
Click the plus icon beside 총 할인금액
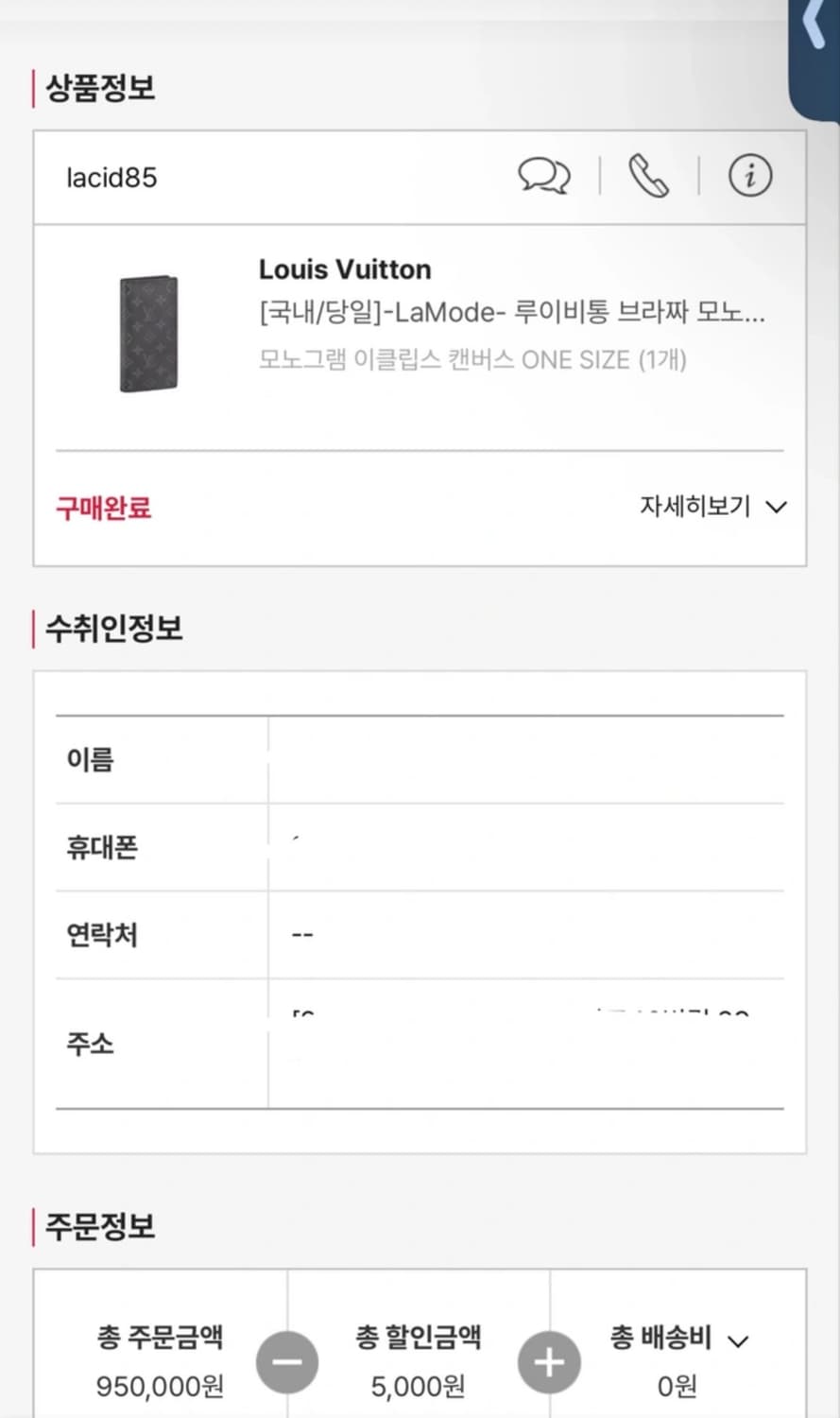pos(549,1362)
